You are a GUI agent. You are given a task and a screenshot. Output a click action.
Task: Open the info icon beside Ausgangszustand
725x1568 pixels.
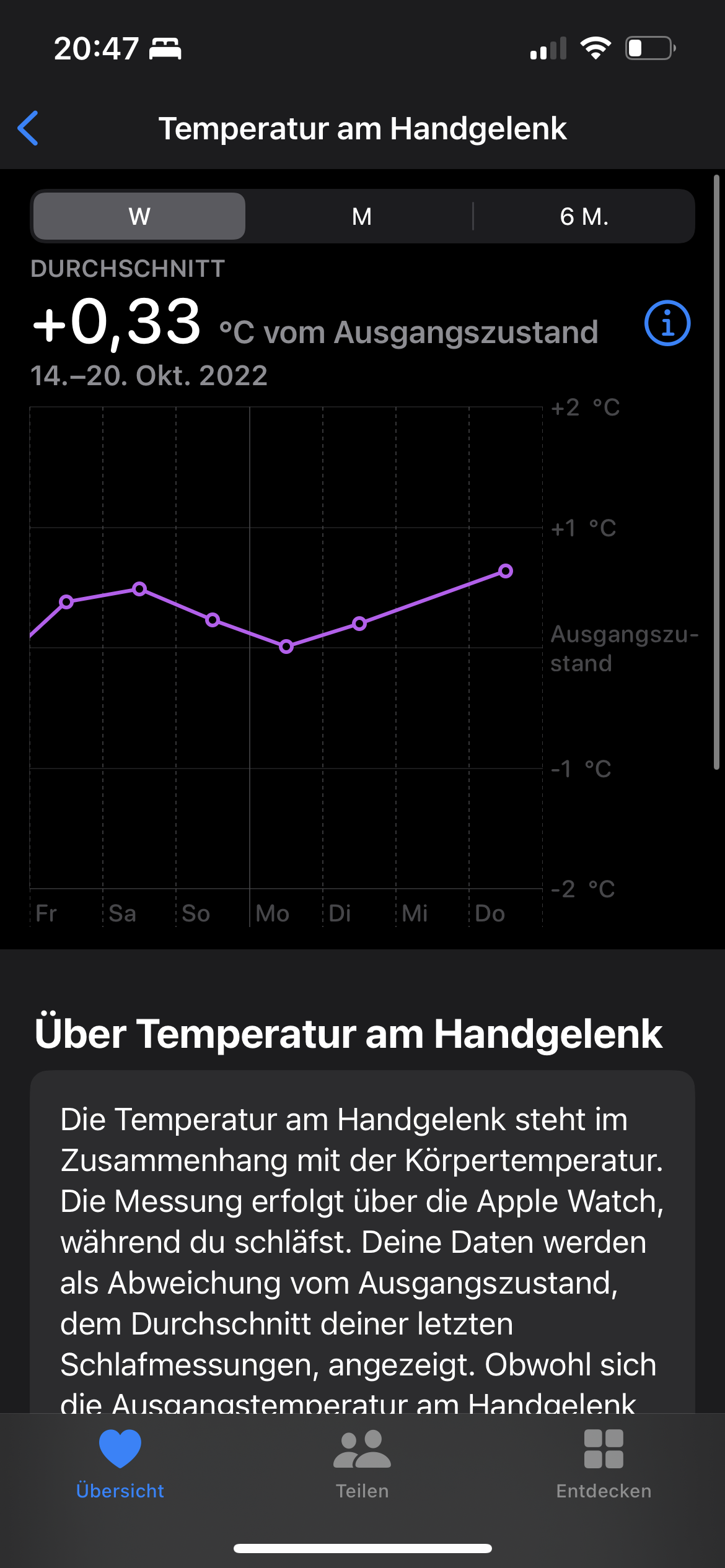(x=667, y=323)
